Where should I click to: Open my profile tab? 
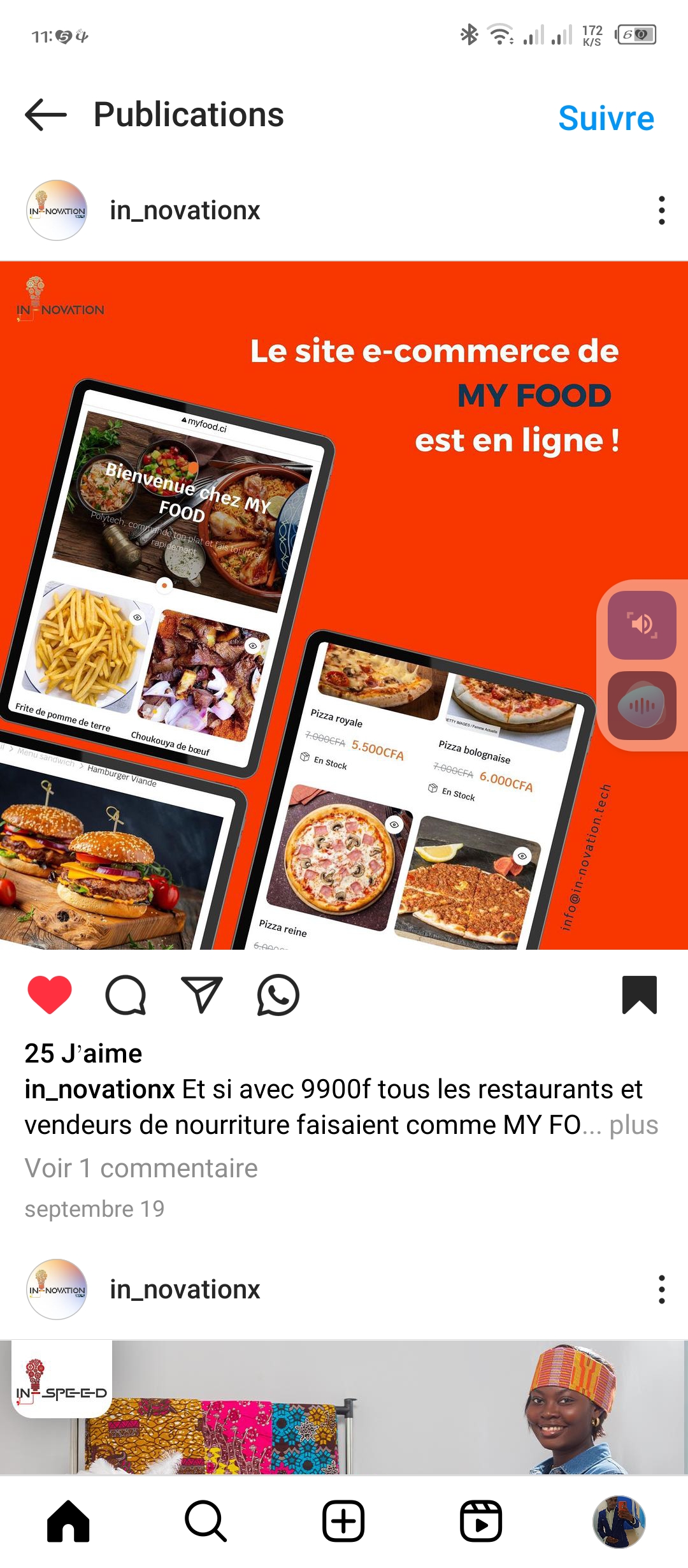[619, 1521]
